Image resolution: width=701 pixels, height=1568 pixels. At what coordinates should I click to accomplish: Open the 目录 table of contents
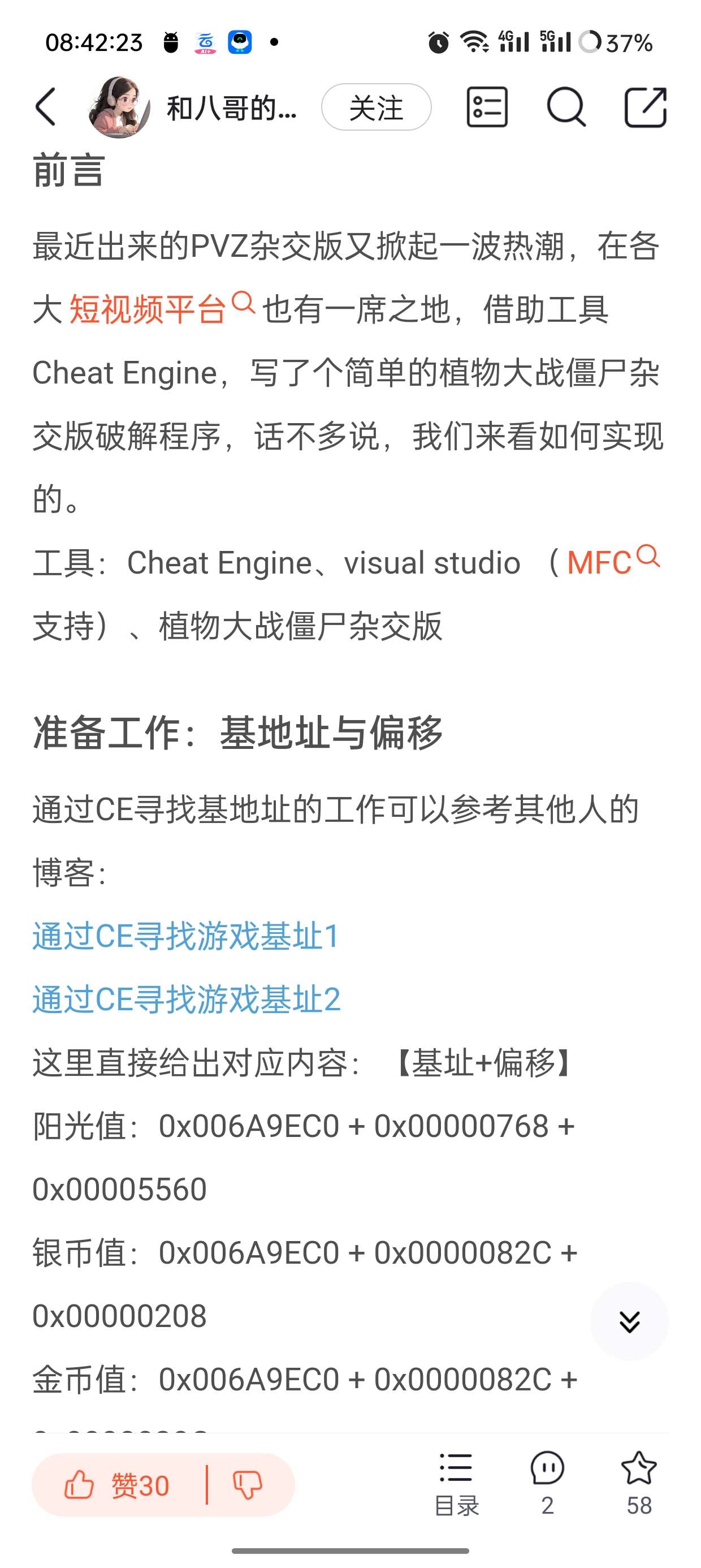(456, 1484)
